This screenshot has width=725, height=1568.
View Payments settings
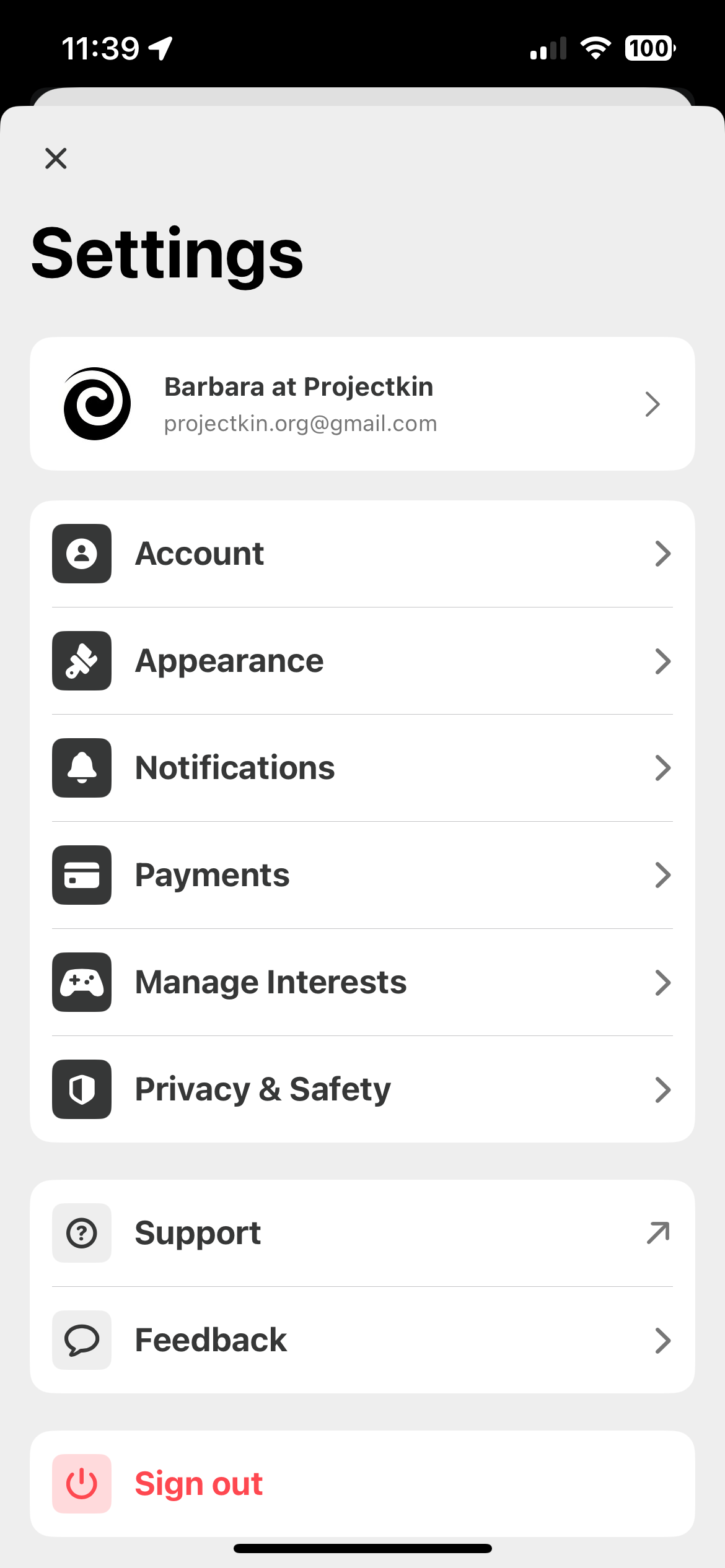pyautogui.click(x=362, y=875)
